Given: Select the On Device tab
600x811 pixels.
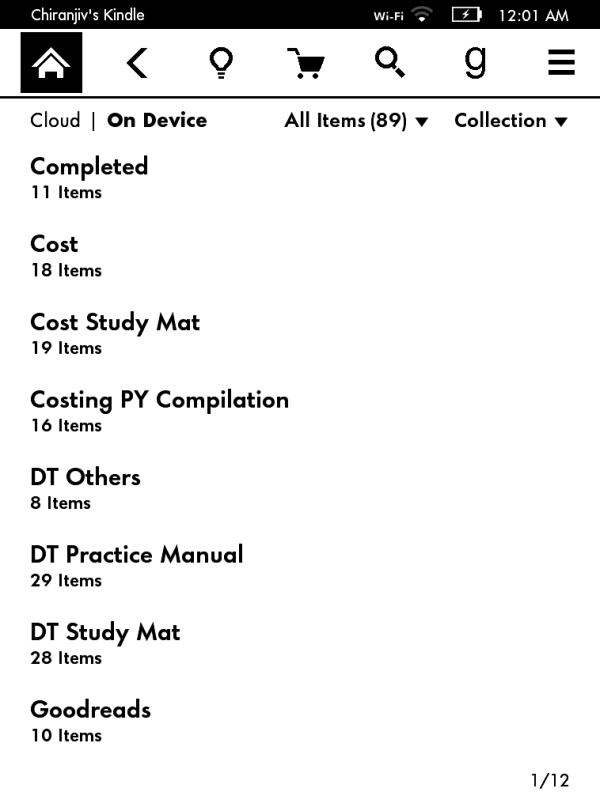Looking at the screenshot, I should coord(157,121).
